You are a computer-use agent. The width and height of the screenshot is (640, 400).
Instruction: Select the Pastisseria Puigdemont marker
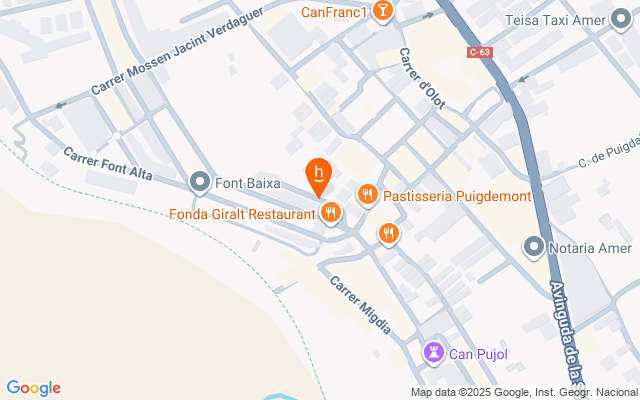(367, 195)
